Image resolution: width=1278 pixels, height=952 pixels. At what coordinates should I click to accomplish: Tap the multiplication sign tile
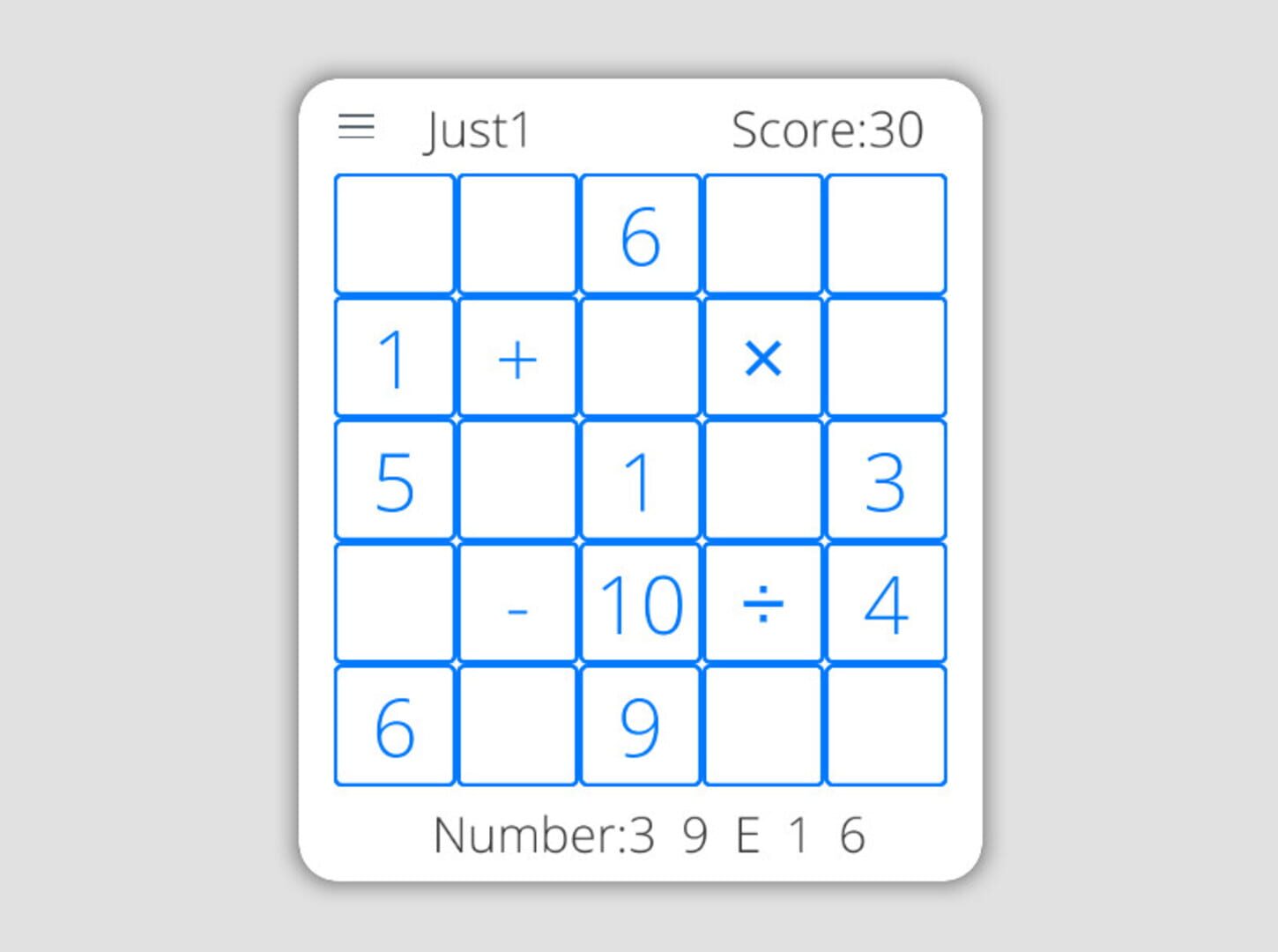tap(763, 358)
